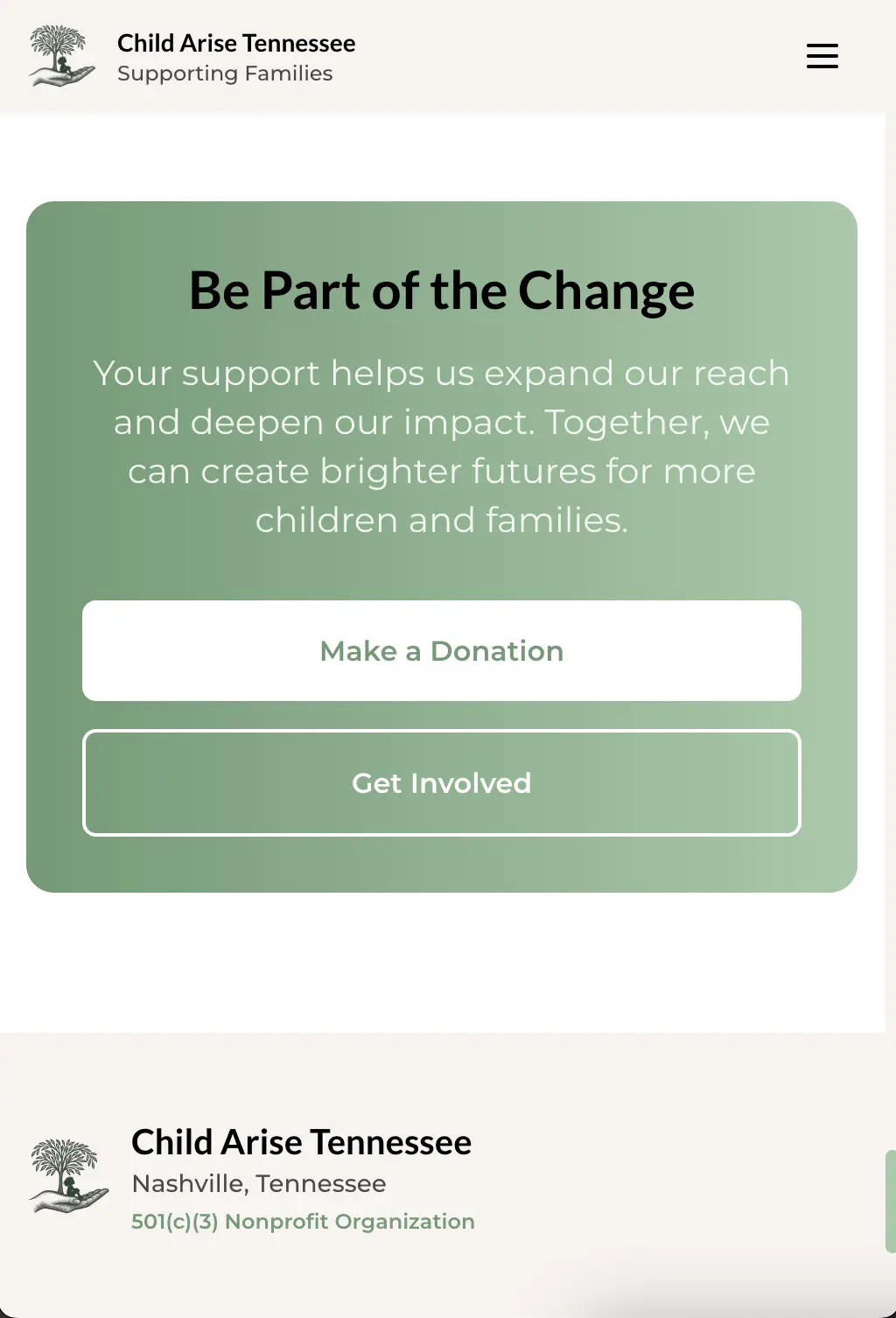Viewport: 896px width, 1318px height.
Task: Select the Be Part of the Change heading
Action: tap(441, 291)
